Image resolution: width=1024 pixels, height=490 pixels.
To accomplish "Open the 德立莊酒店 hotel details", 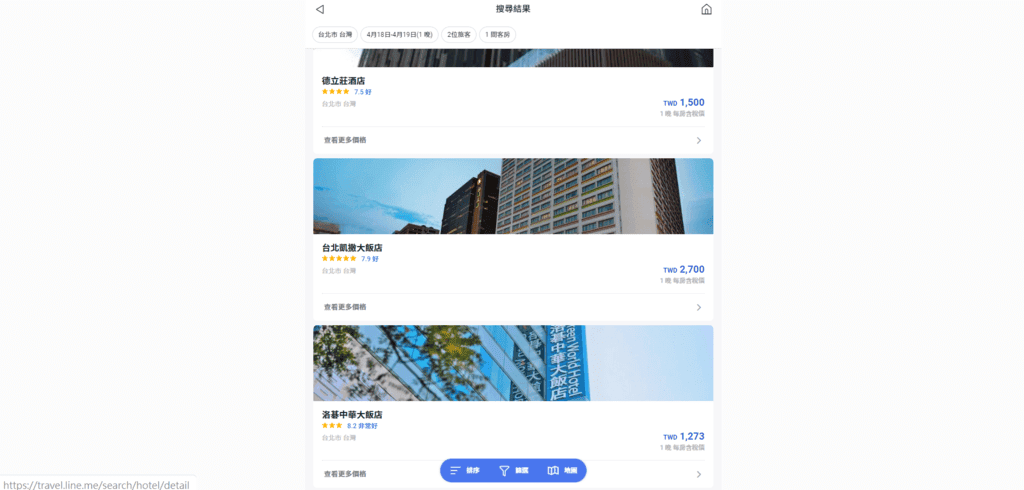I will point(344,80).
